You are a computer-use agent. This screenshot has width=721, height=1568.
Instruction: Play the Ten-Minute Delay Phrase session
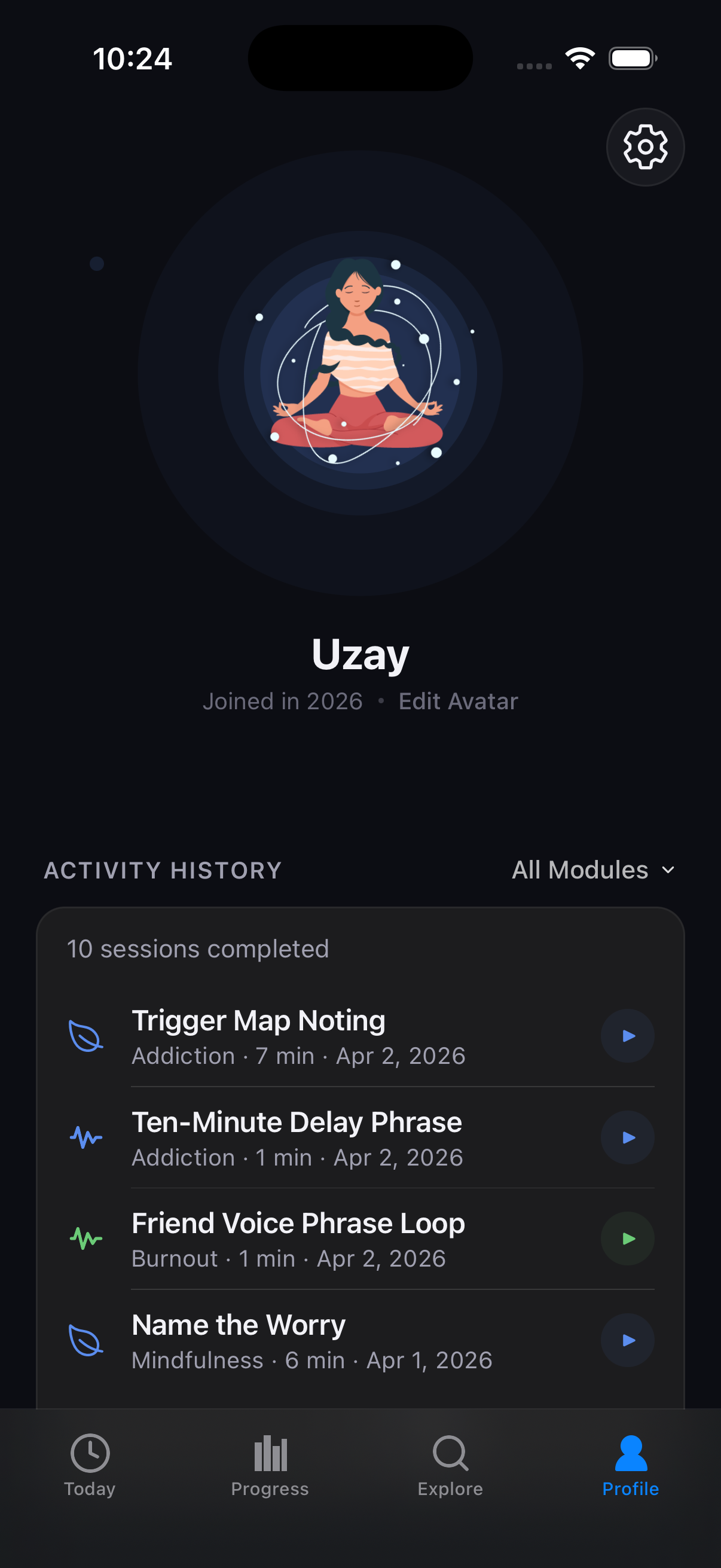627,1137
